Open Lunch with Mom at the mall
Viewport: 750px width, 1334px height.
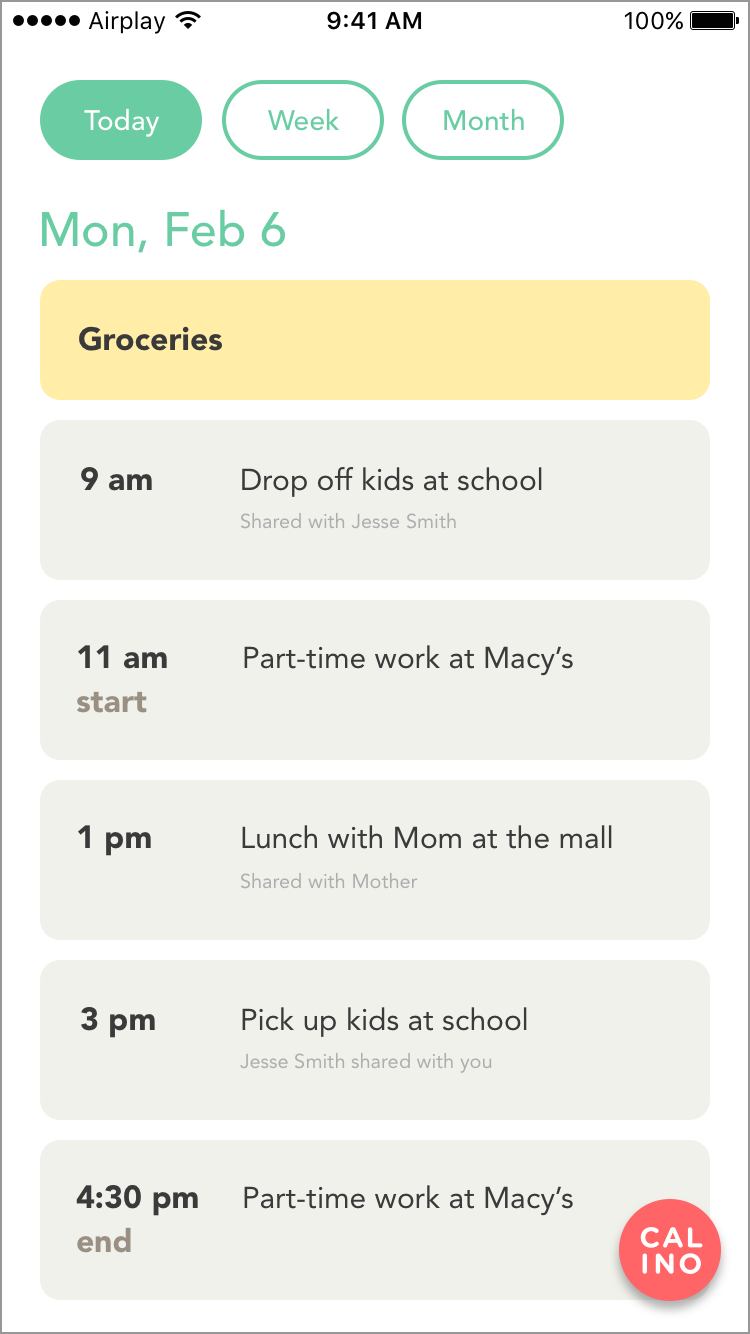point(375,860)
